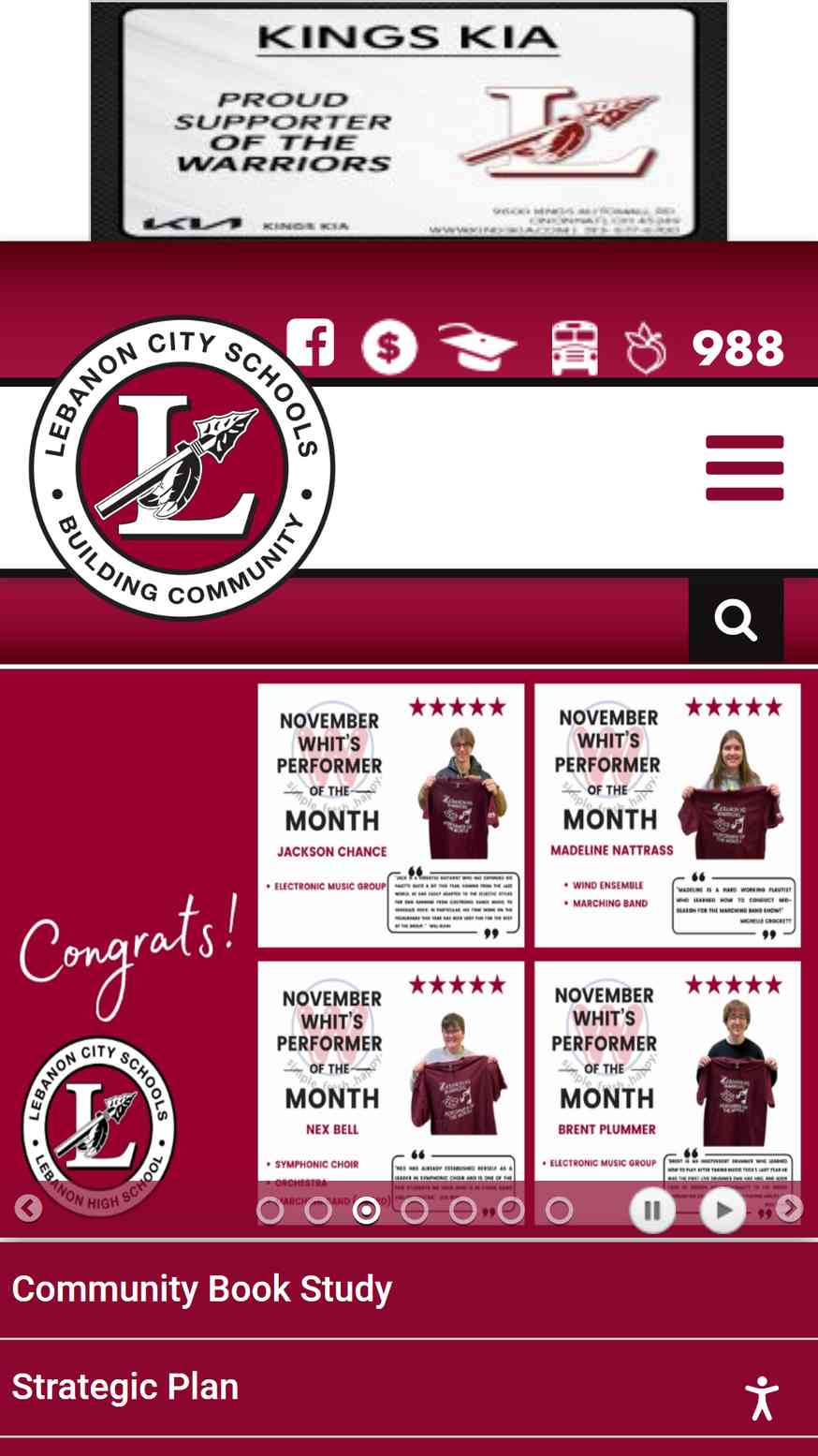Go to the Lebanon City Schools home logo
818x1456 pixels.
pyautogui.click(x=182, y=468)
